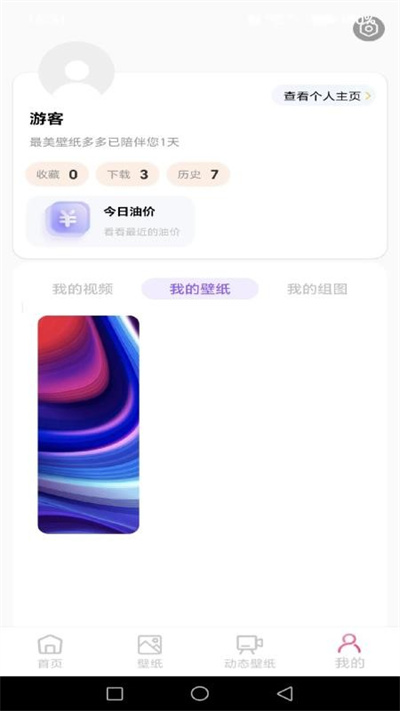Select the 我的壁纸 tab
This screenshot has width=400, height=711.
coord(200,289)
